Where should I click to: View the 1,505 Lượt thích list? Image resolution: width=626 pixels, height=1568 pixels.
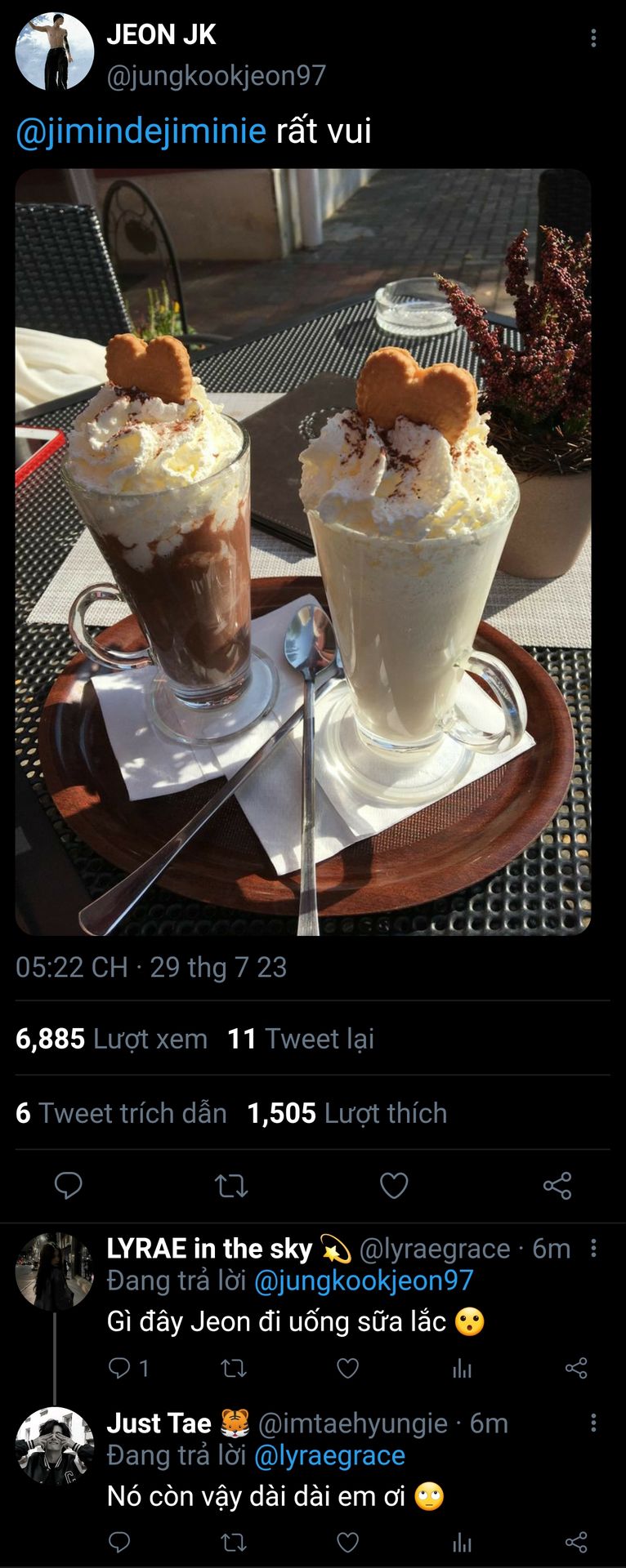tap(347, 1113)
